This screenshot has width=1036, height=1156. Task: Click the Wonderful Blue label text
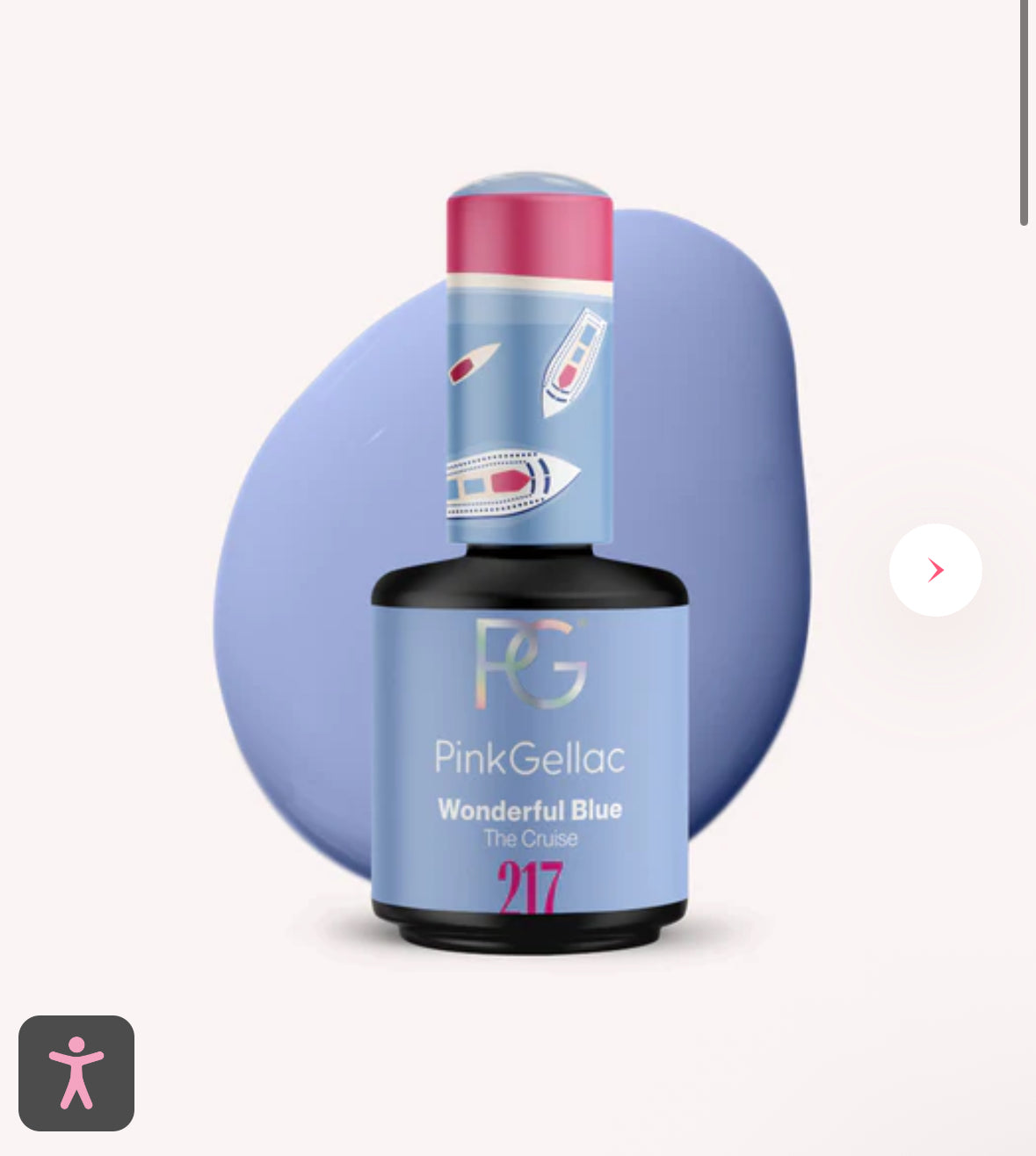[531, 812]
